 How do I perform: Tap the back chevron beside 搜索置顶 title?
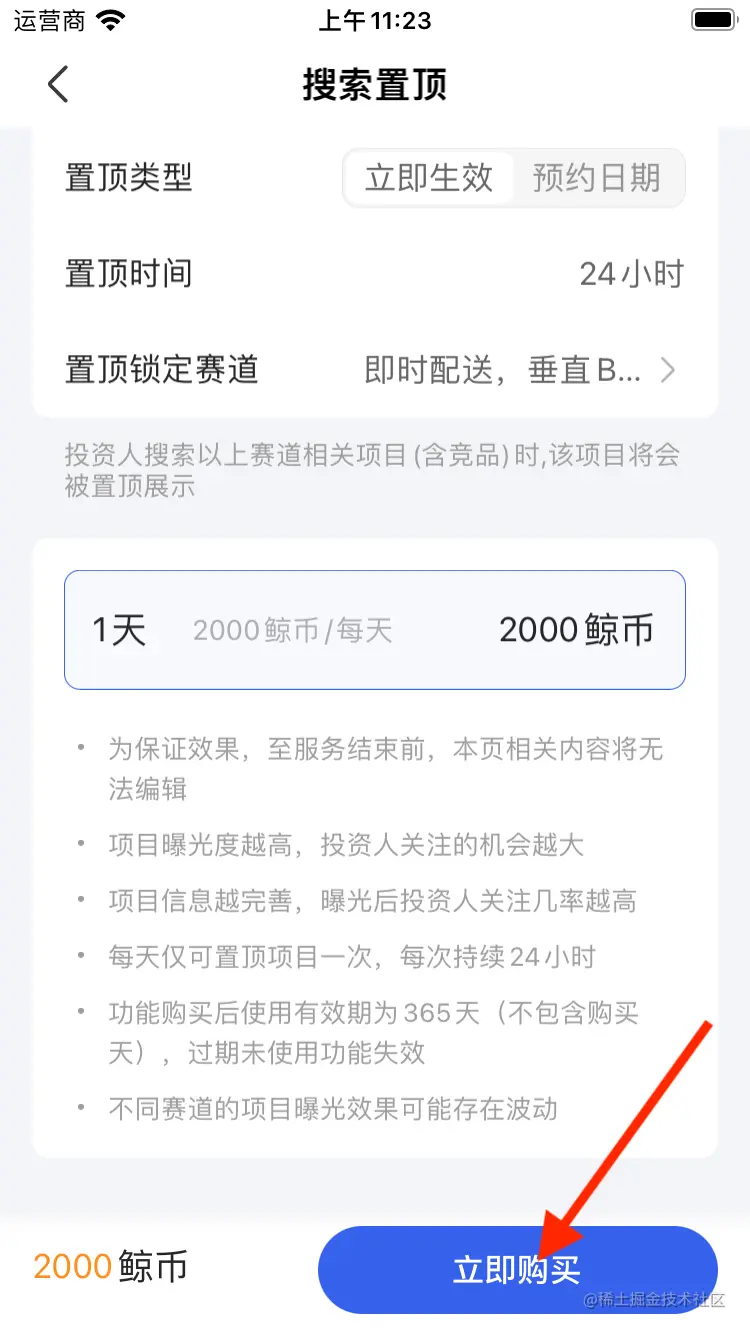click(57, 84)
